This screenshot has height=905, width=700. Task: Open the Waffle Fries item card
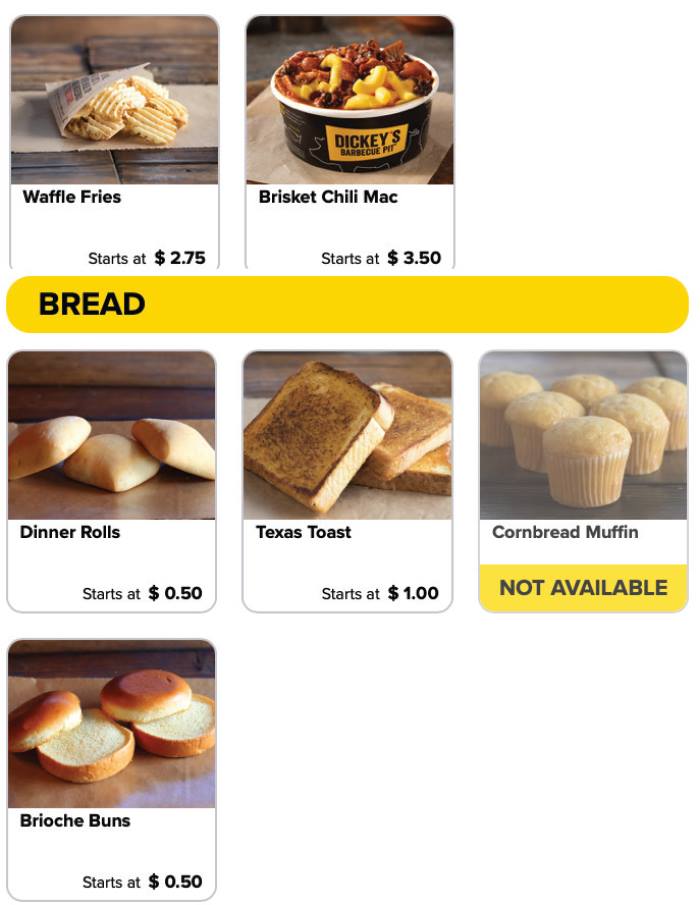[114, 142]
